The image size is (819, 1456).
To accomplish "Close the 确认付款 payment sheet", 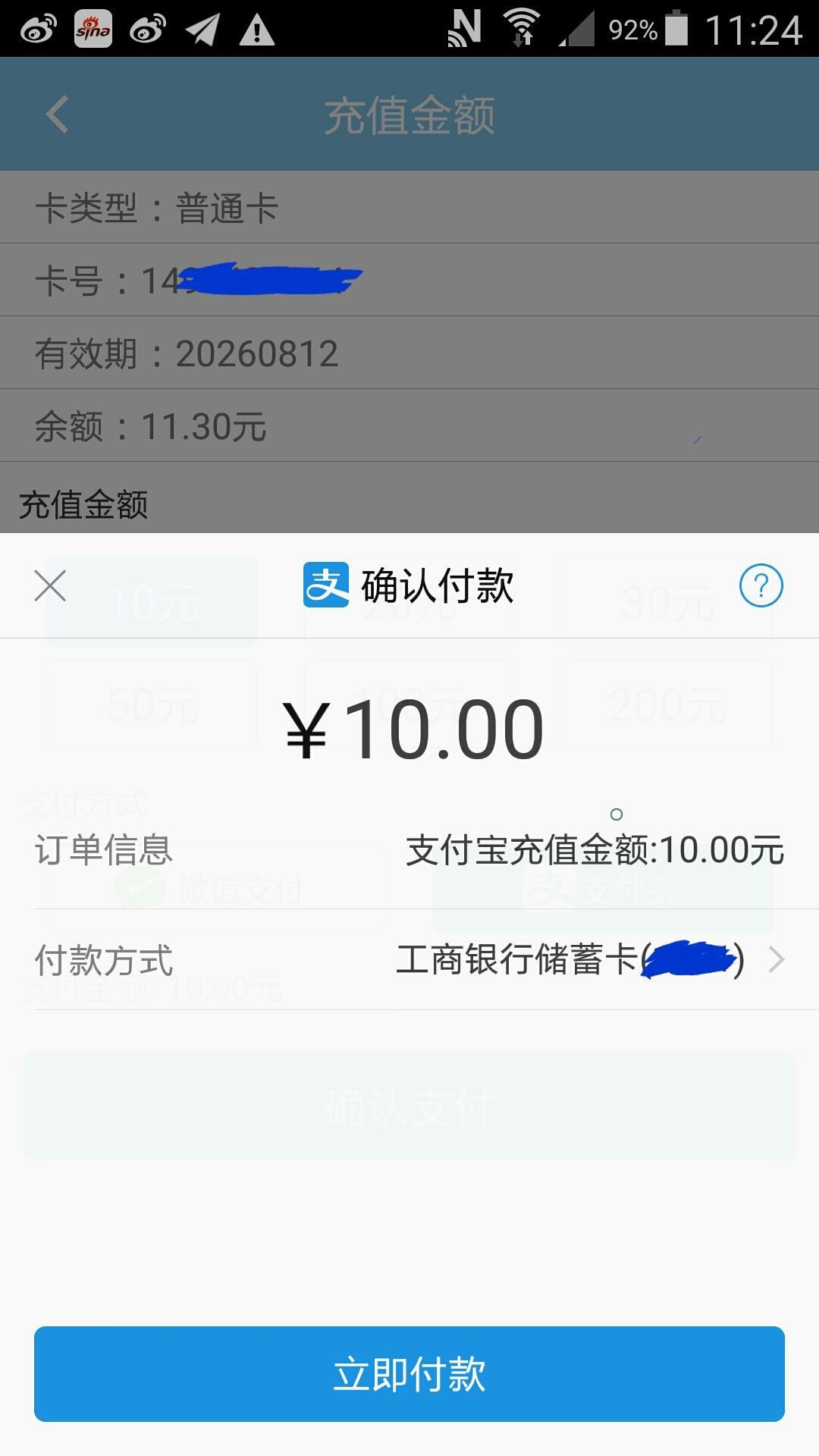I will [x=50, y=586].
